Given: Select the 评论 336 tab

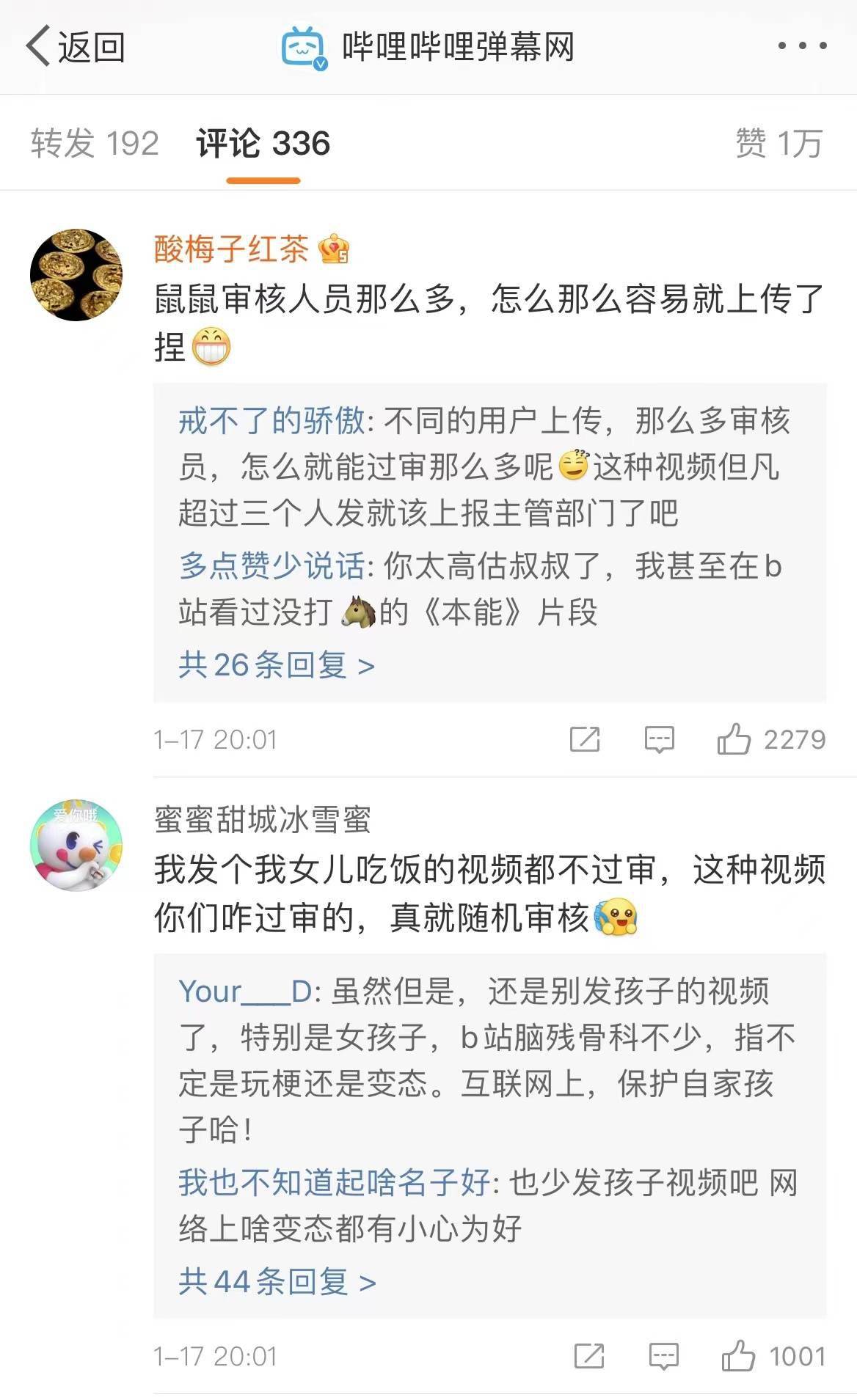Looking at the screenshot, I should click(x=263, y=144).
